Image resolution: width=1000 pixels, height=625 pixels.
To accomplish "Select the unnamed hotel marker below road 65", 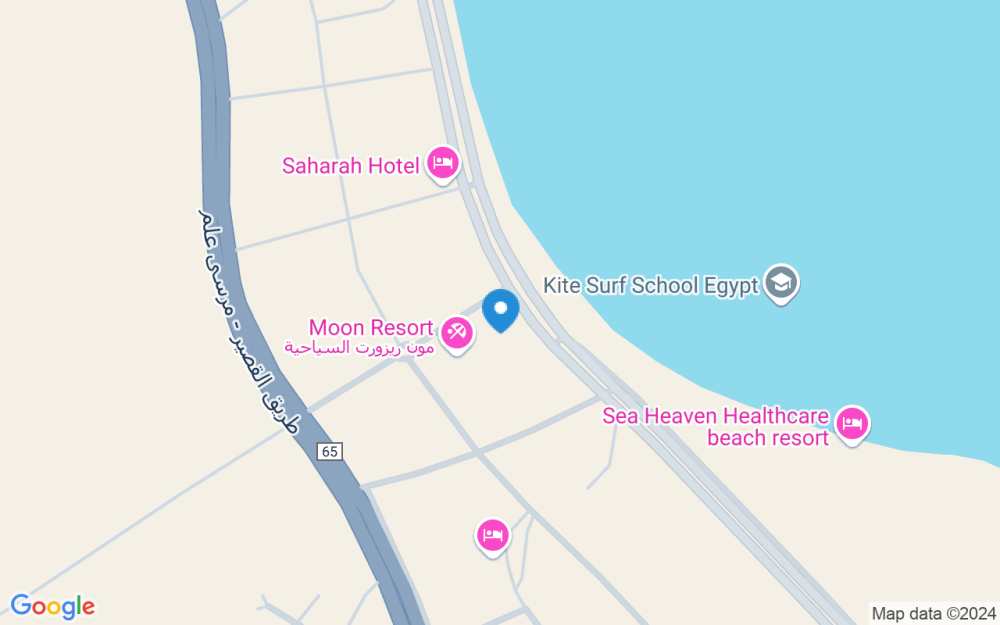I will click(492, 535).
